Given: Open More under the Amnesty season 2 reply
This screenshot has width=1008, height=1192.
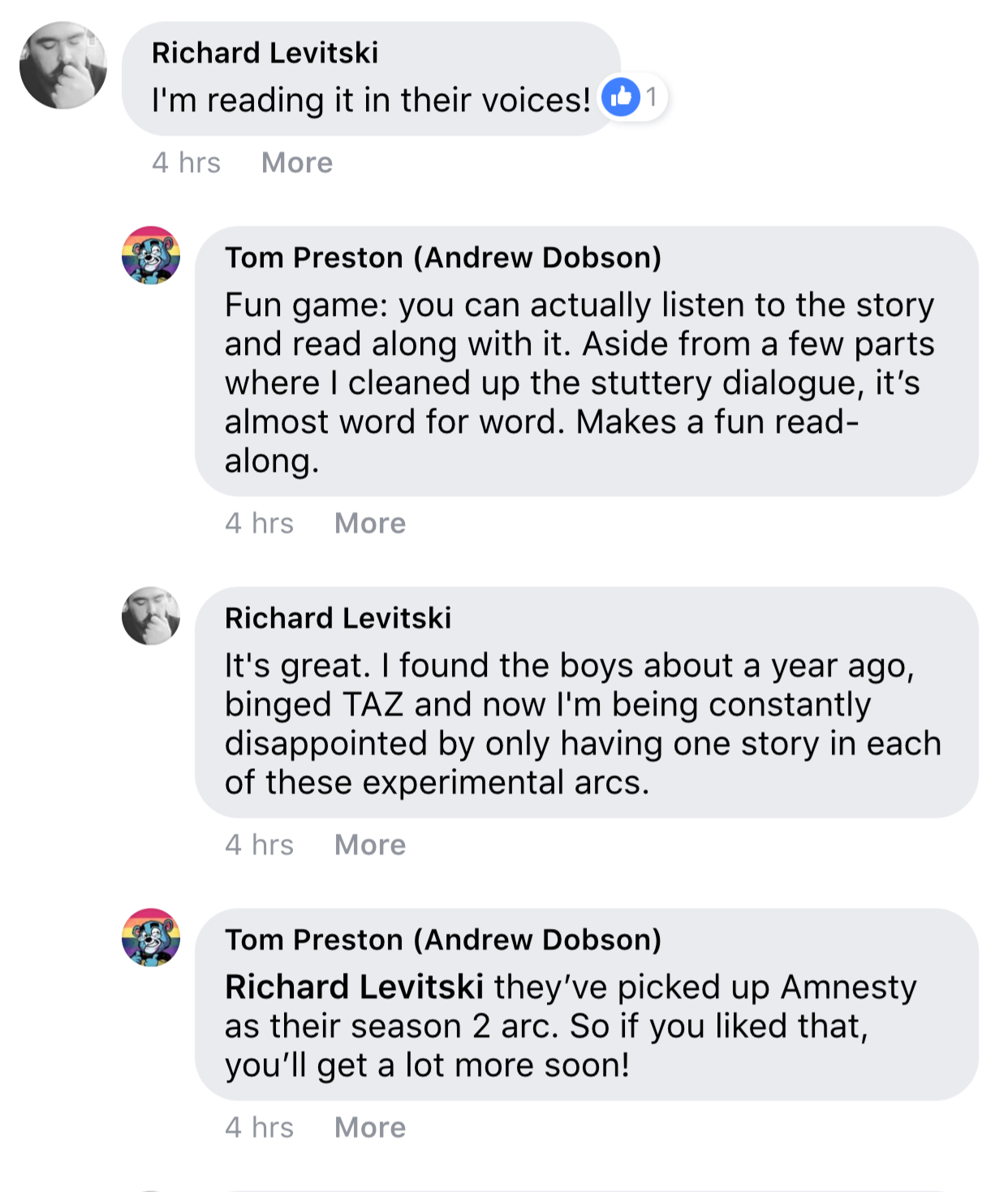Looking at the screenshot, I should point(369,1128).
